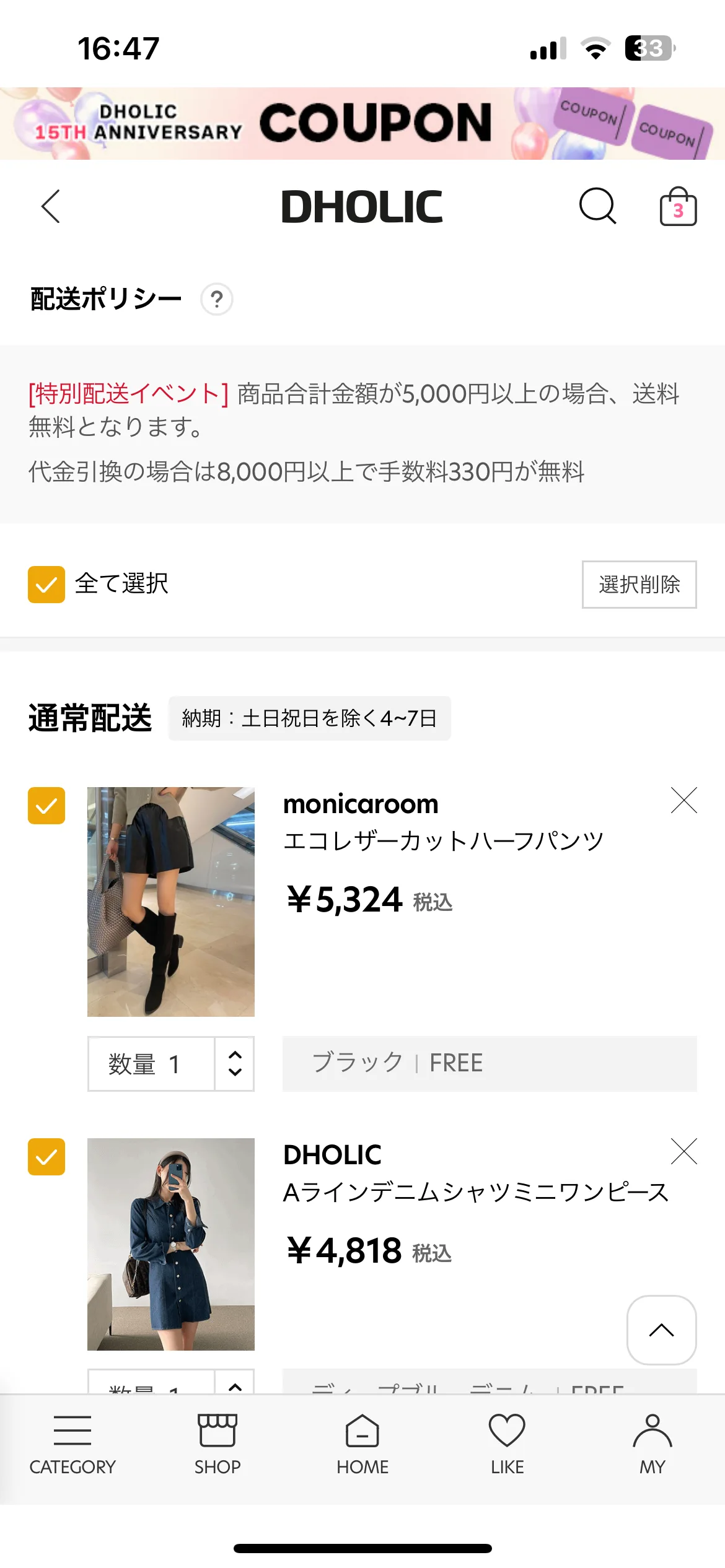Jump back to top of page
725x1568 pixels.
tap(661, 1330)
